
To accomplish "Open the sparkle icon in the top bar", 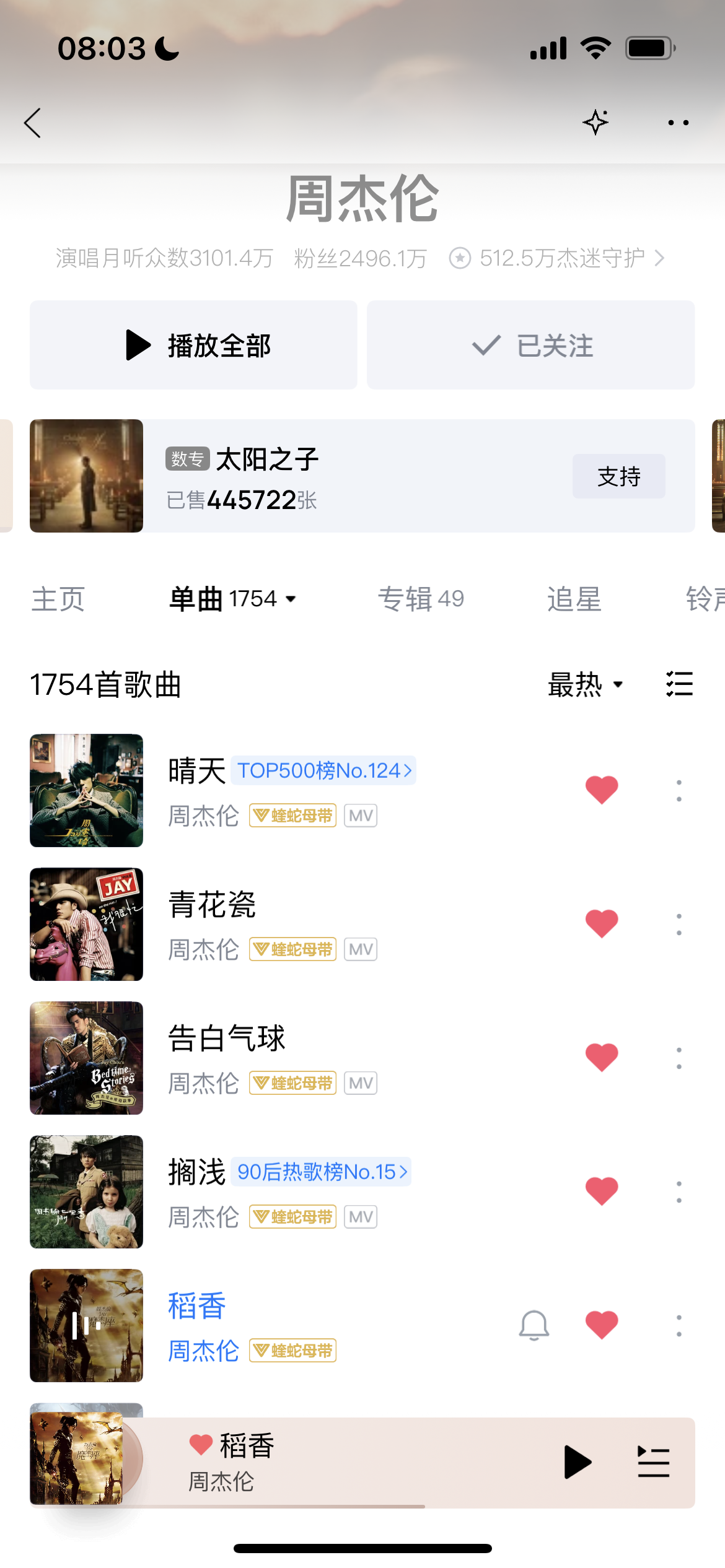I will [x=595, y=122].
